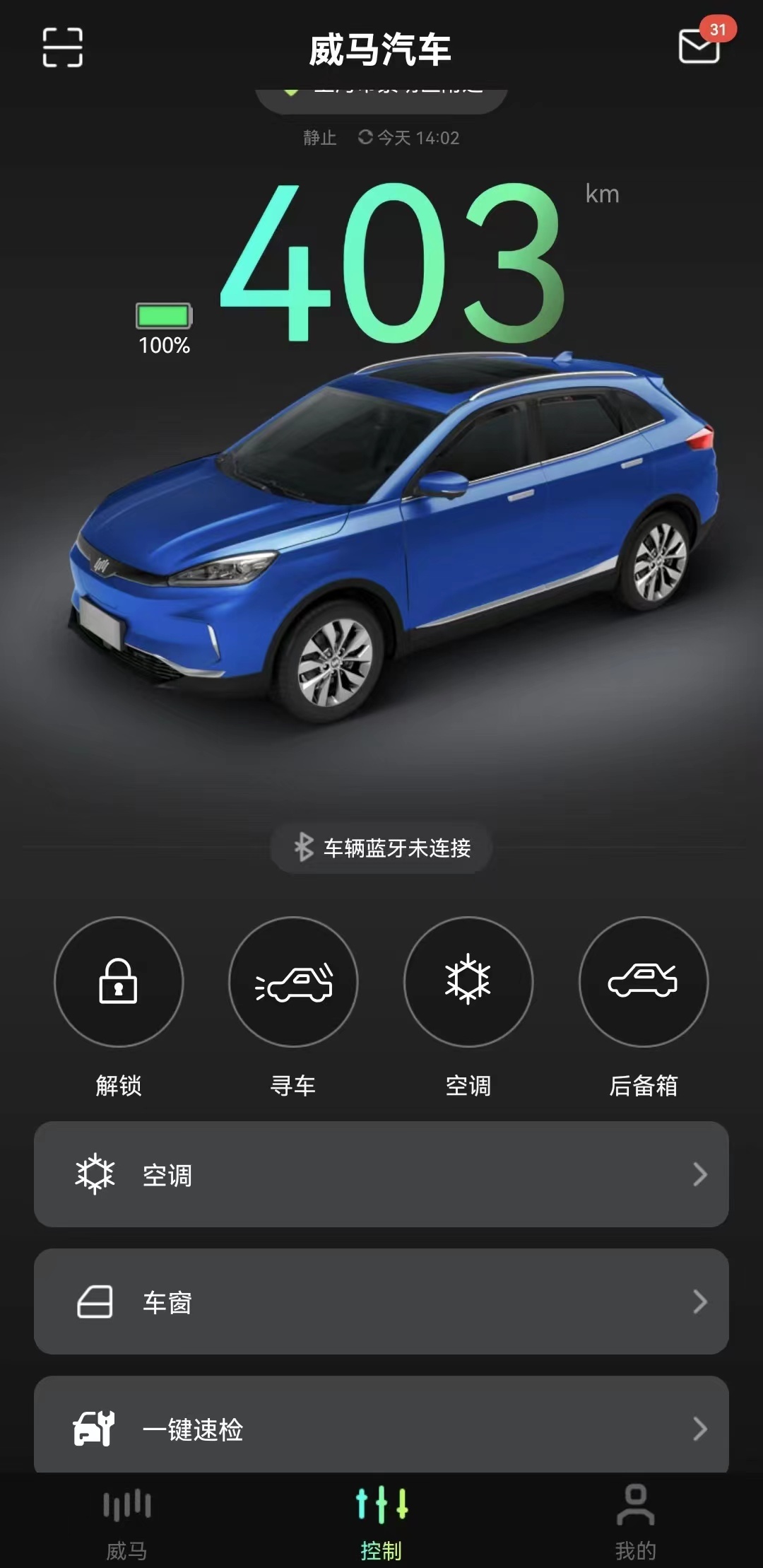Refresh the vehicle status updated 今天 14:02

pyautogui.click(x=365, y=137)
